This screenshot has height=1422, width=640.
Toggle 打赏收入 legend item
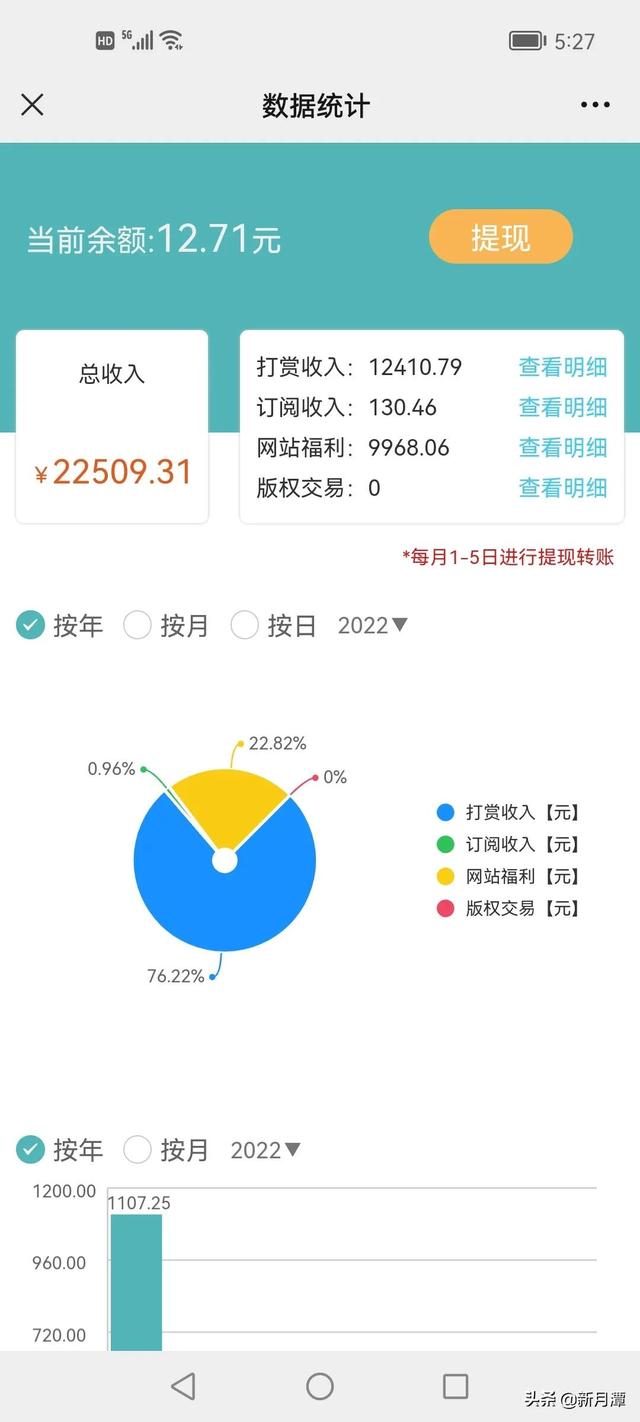(509, 812)
